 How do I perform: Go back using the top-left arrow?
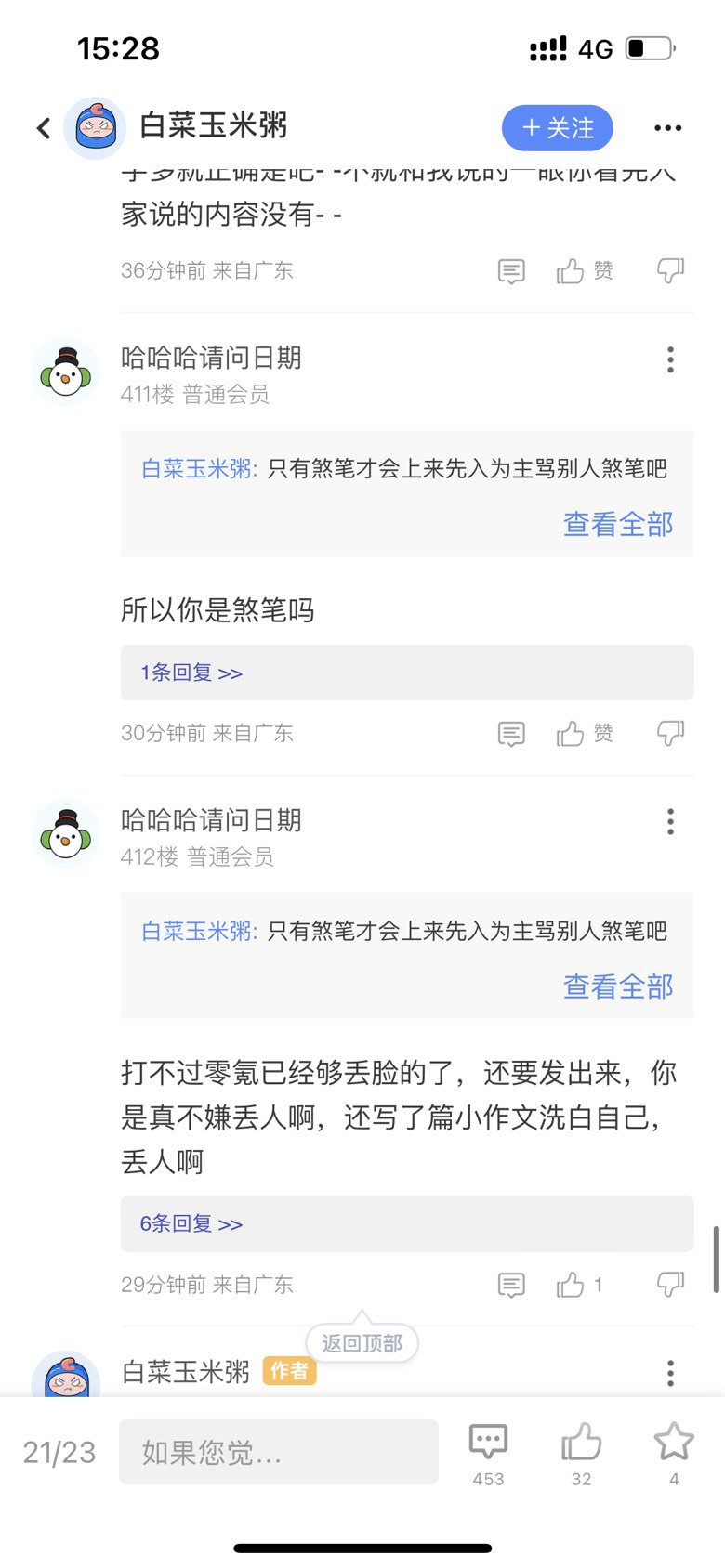point(43,128)
